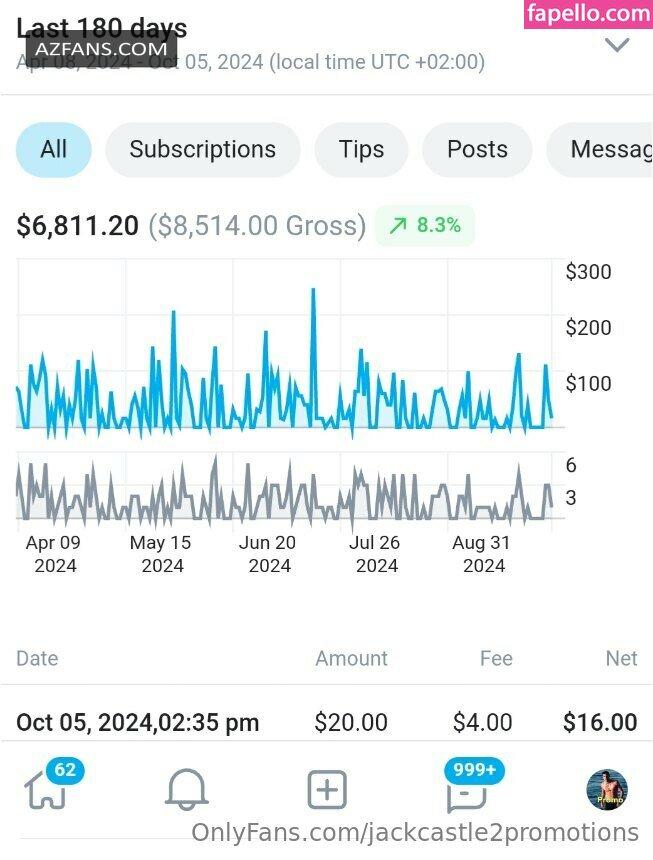Show earnings from Tips
653x860 pixels.
click(x=361, y=150)
